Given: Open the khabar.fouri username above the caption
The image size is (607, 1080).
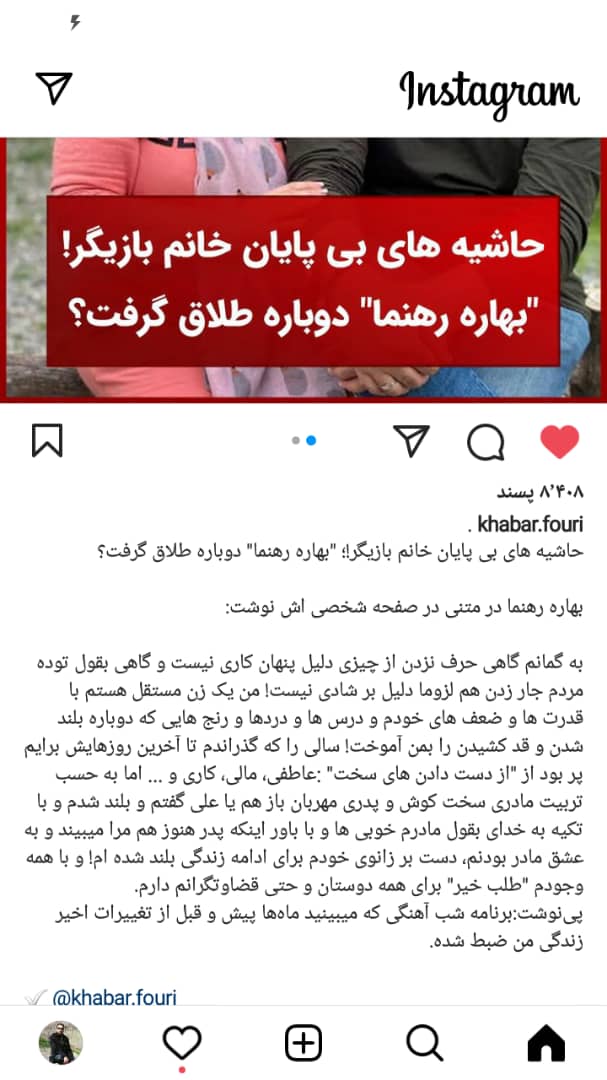Looking at the screenshot, I should 526,525.
